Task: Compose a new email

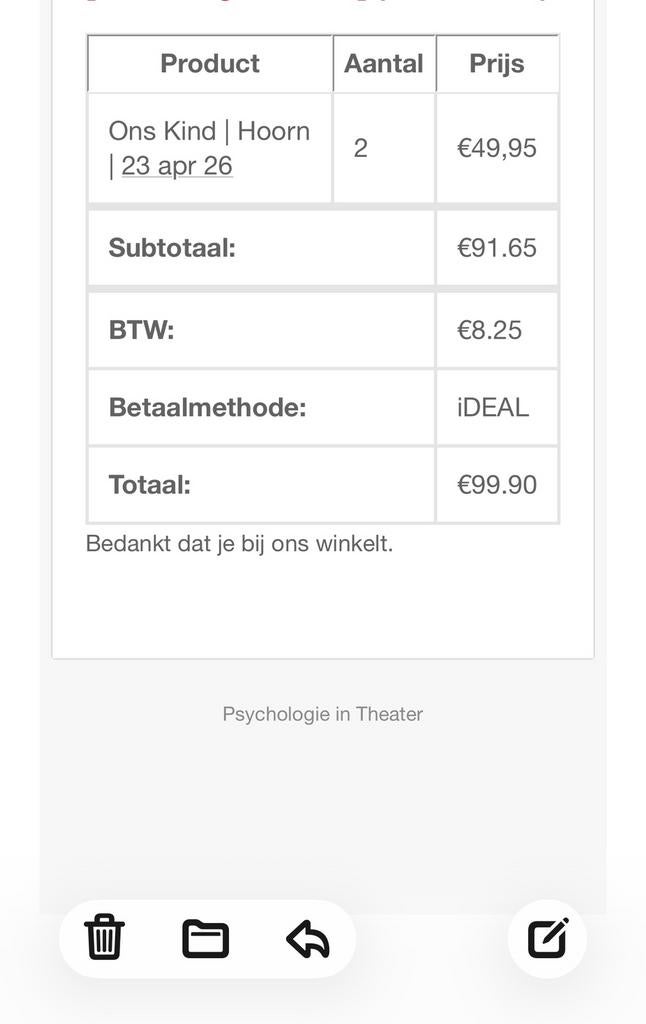Action: point(547,938)
